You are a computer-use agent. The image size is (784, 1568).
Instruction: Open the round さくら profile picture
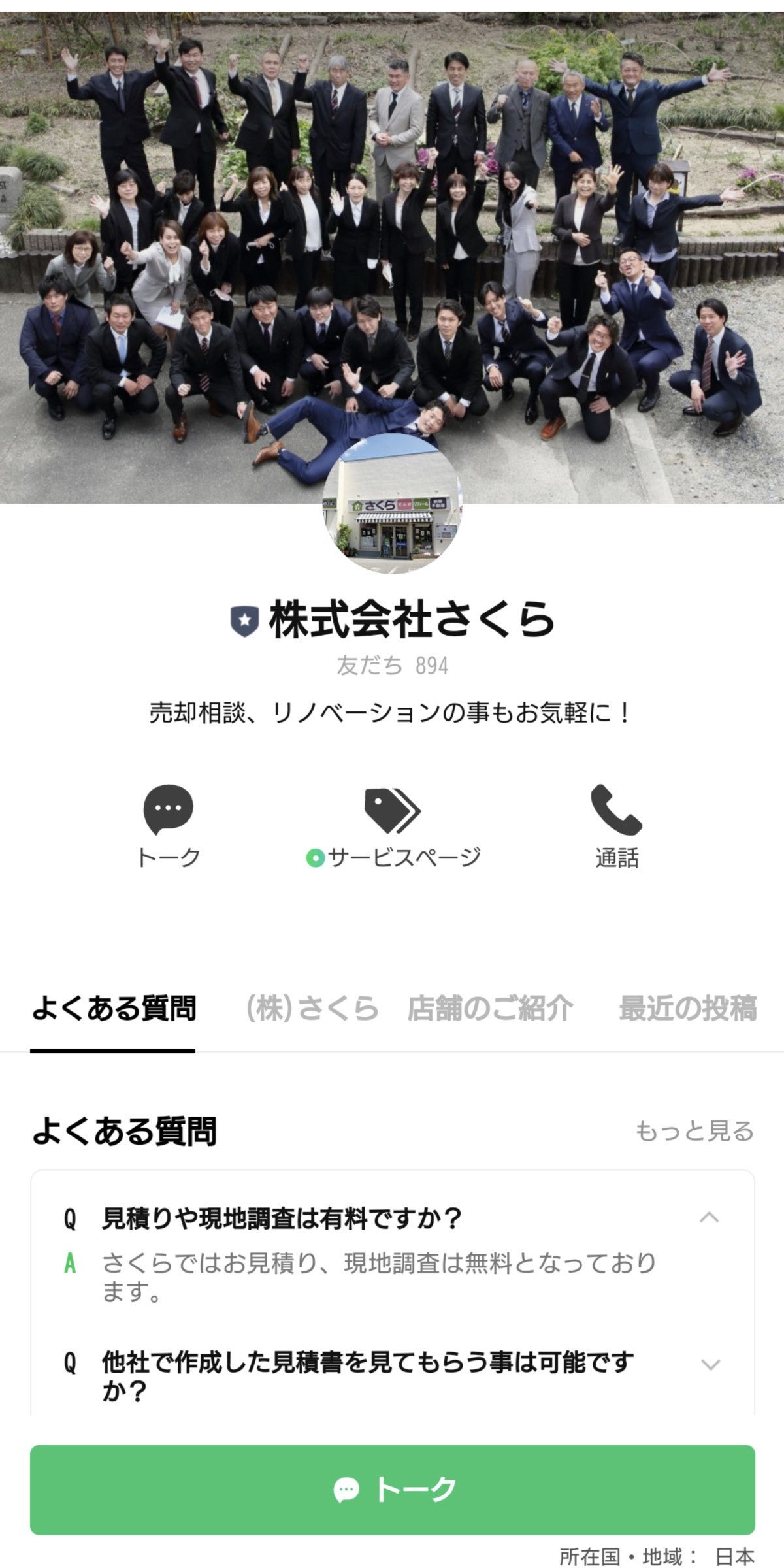(x=392, y=504)
